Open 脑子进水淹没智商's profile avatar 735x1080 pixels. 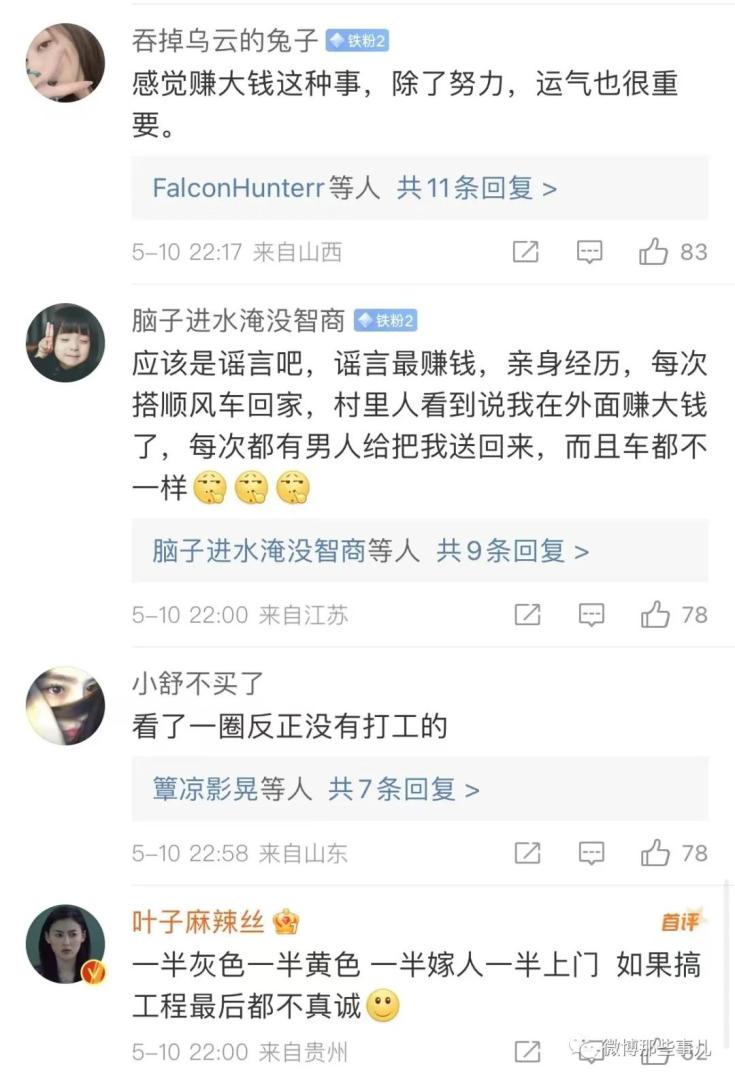[65, 343]
